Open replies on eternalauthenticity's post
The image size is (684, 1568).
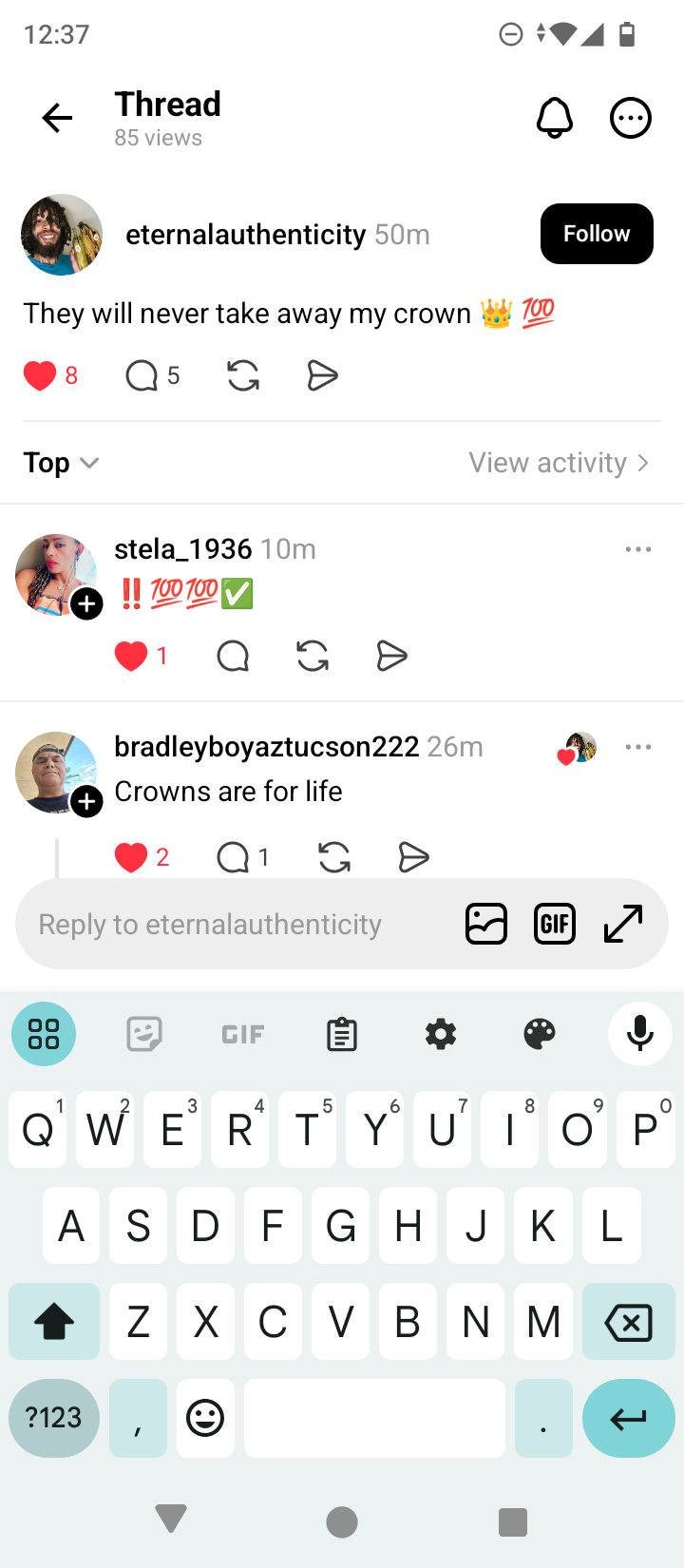pos(142,376)
